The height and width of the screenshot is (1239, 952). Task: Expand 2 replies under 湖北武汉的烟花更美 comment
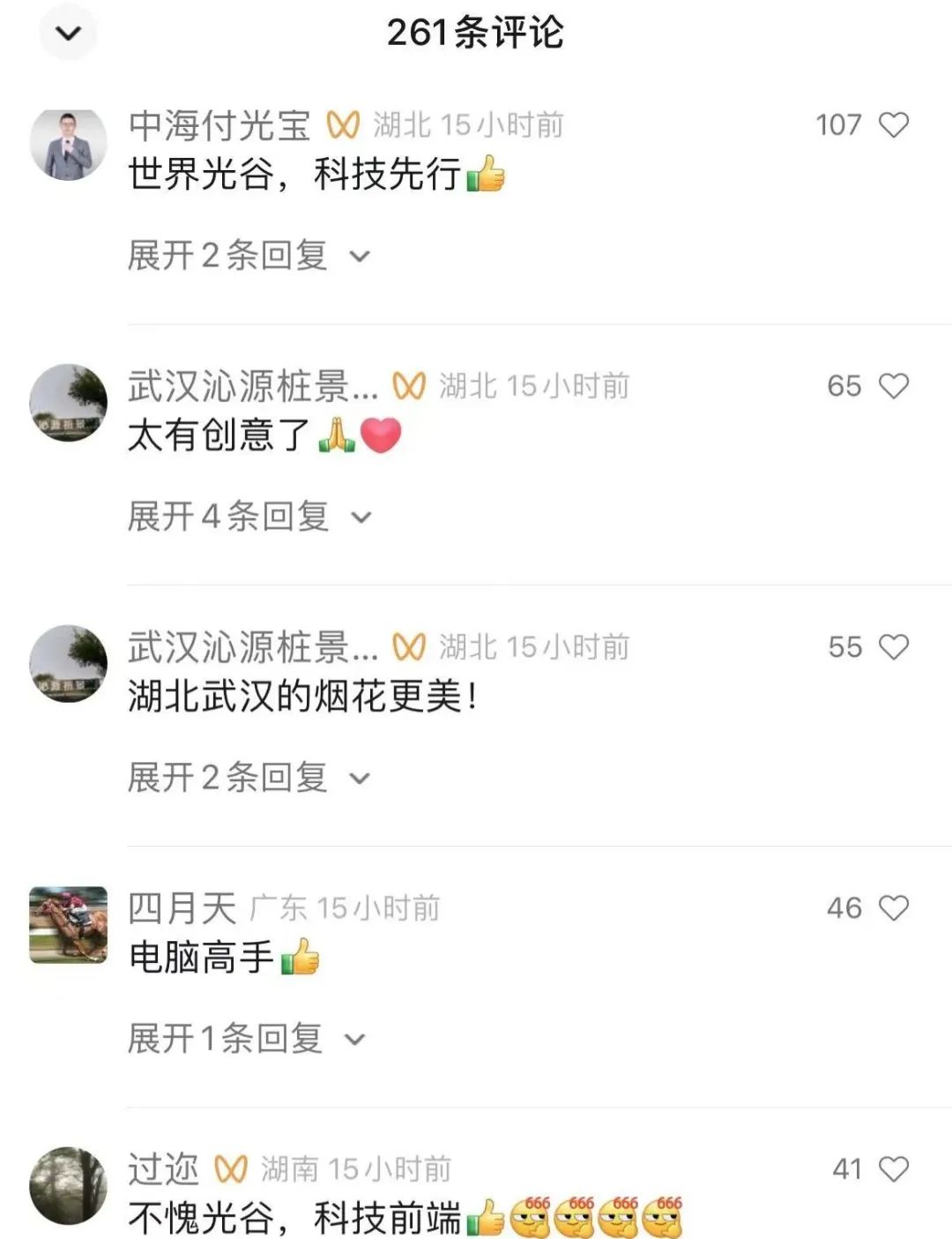tap(249, 778)
